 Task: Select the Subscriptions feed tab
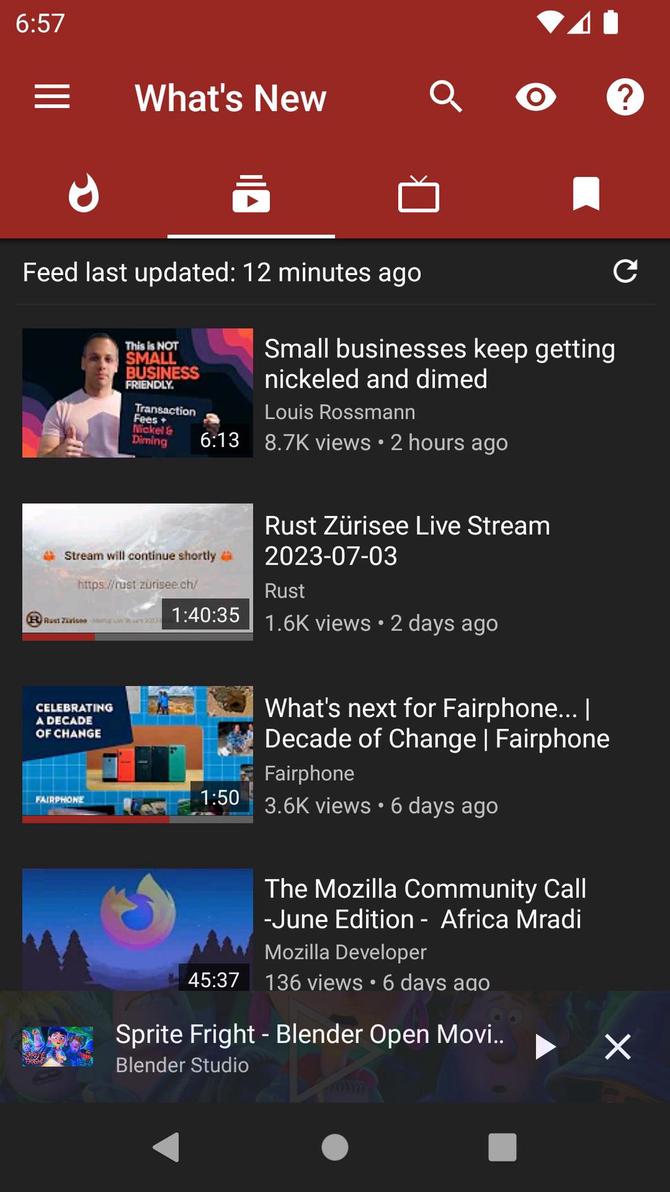[251, 194]
